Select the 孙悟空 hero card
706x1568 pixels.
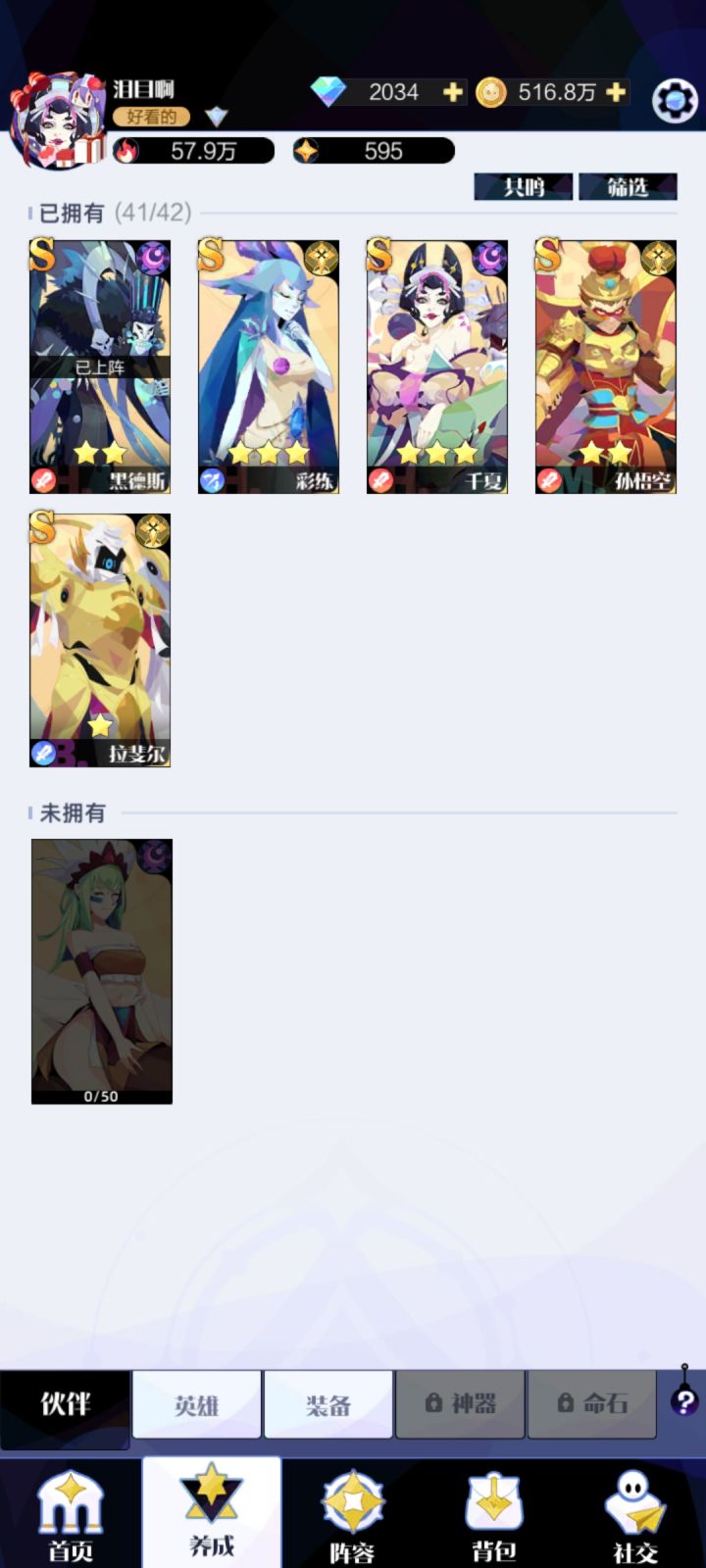[606, 363]
